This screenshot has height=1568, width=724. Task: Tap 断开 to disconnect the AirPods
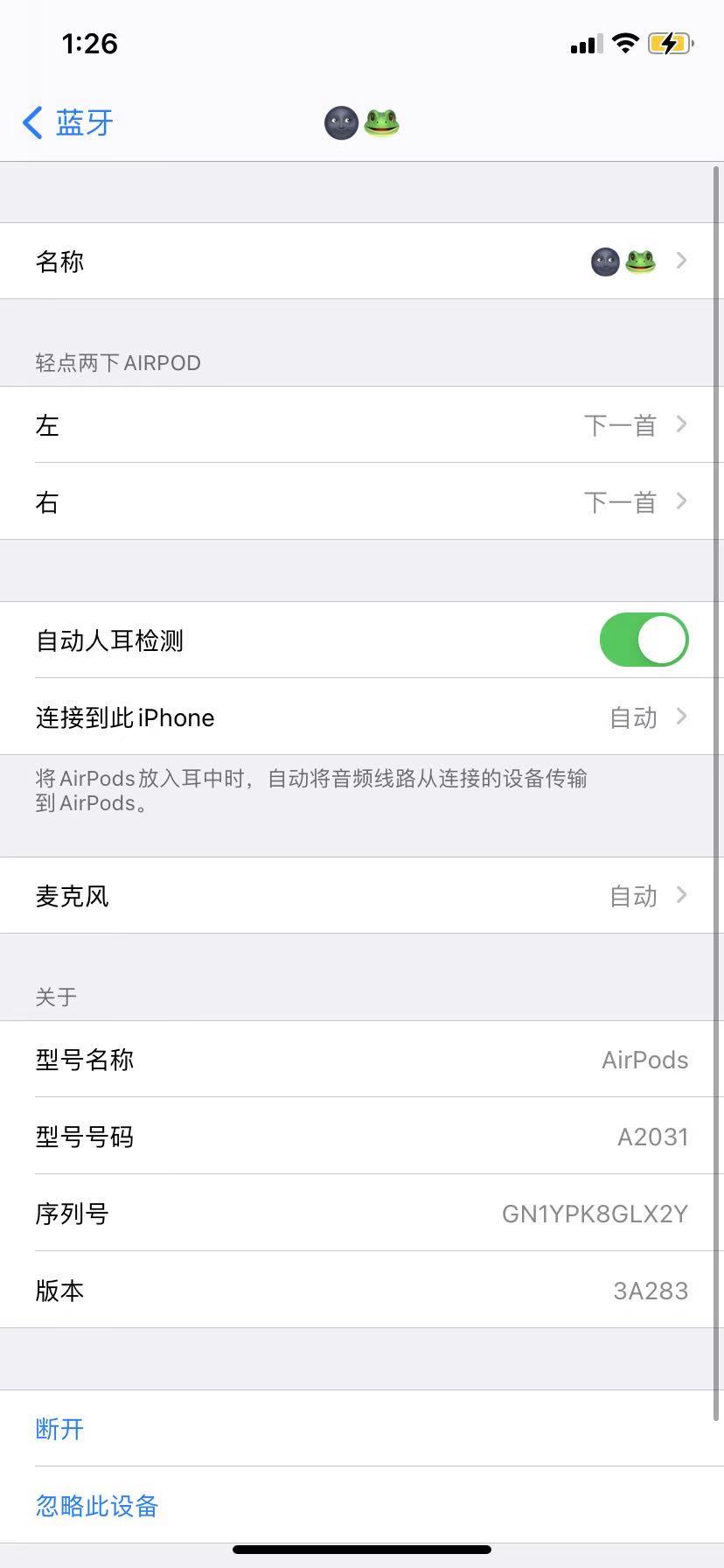[x=59, y=1429]
